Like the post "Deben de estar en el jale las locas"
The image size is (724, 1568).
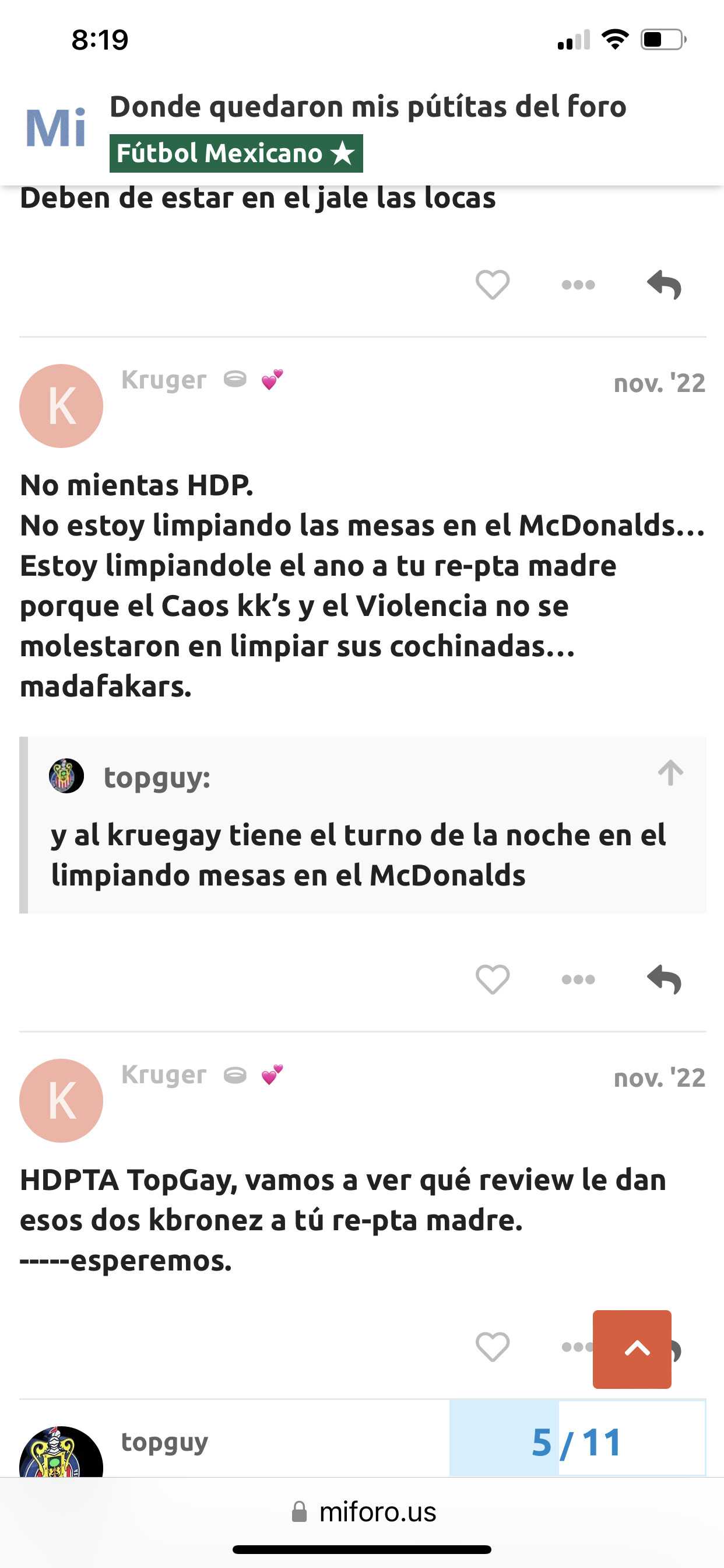pos(492,285)
